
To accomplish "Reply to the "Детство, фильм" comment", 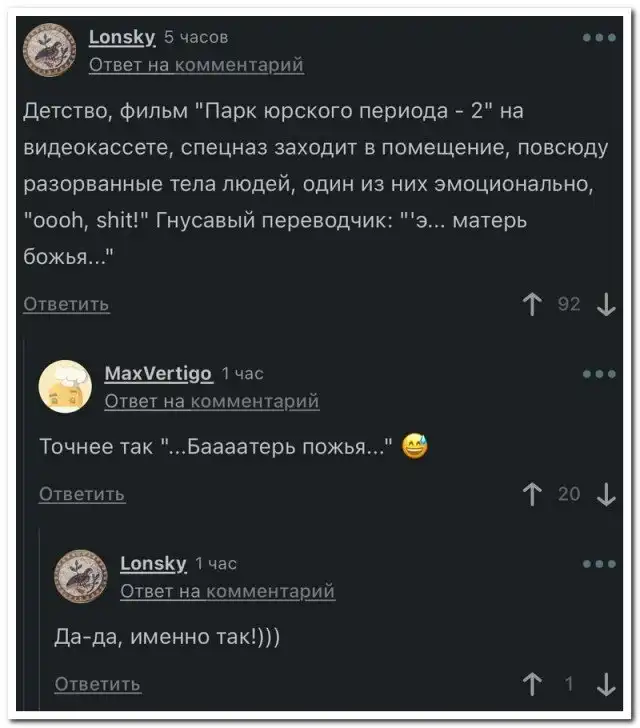I will tap(66, 304).
